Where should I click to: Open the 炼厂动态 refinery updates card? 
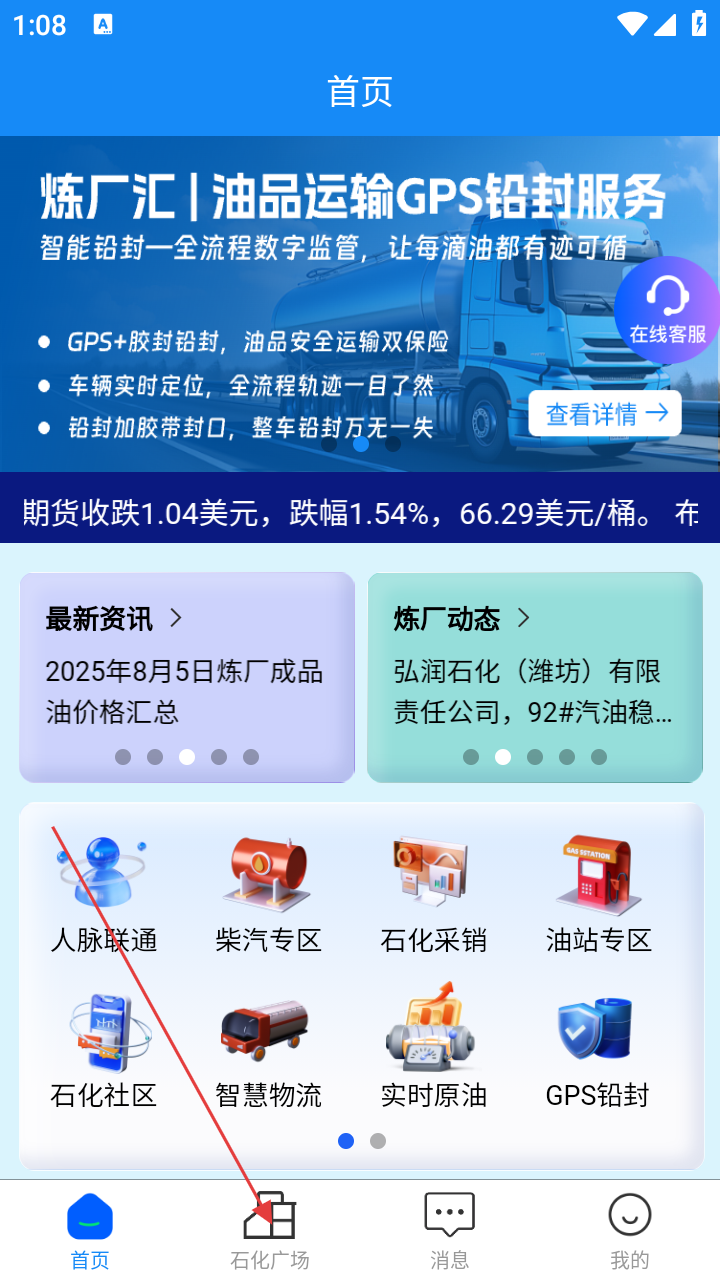(x=535, y=676)
